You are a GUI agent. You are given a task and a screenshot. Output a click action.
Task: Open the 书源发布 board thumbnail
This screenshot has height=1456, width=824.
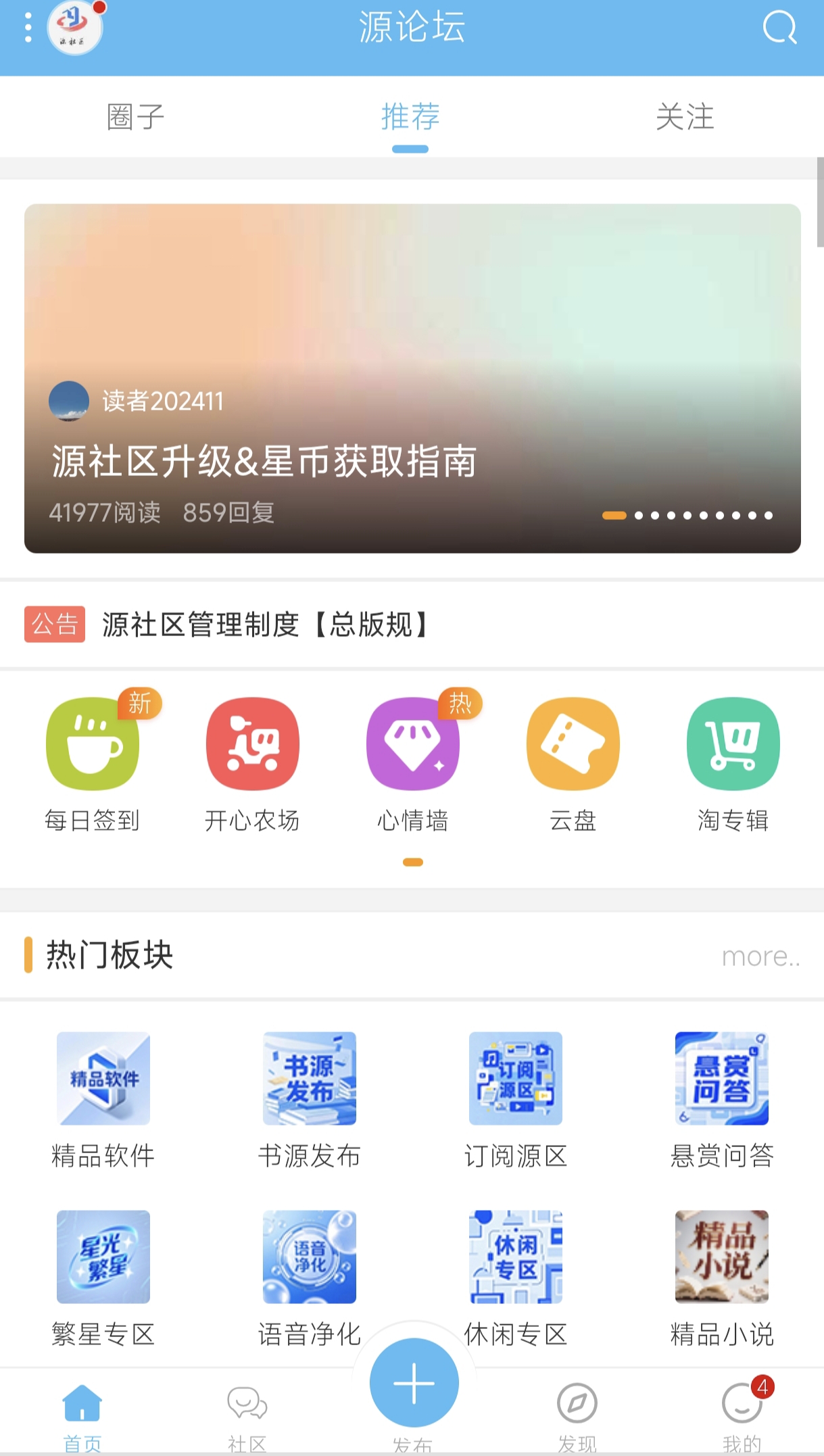pos(309,1078)
